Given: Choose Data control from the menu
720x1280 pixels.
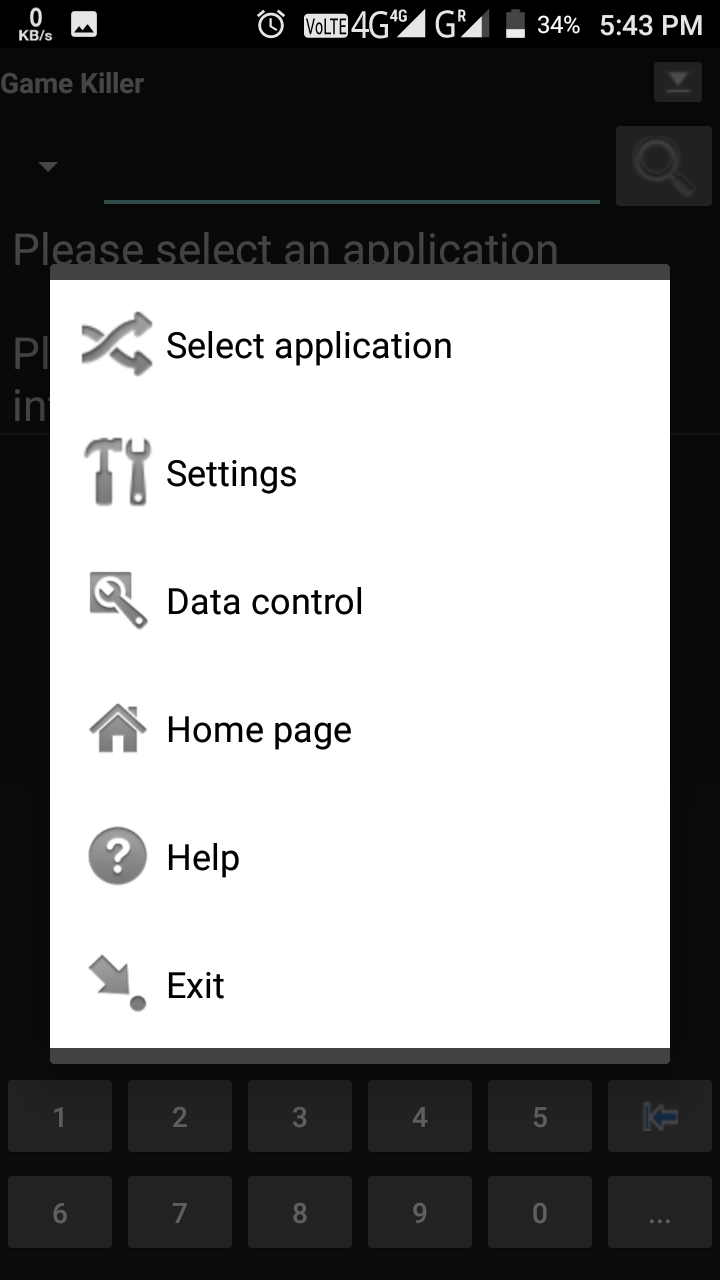Looking at the screenshot, I should [263, 600].
